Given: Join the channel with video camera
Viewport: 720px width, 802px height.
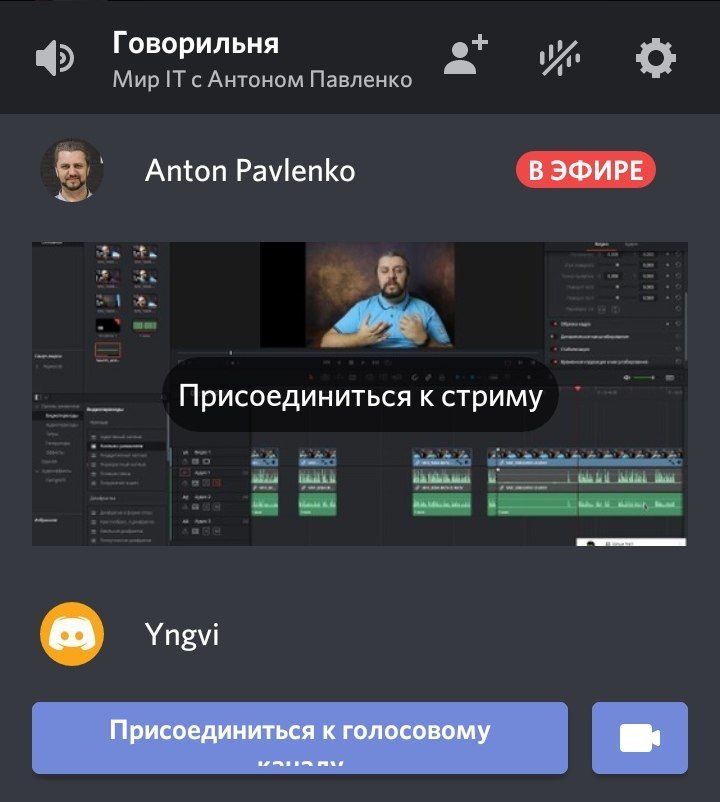Looking at the screenshot, I should coord(640,738).
